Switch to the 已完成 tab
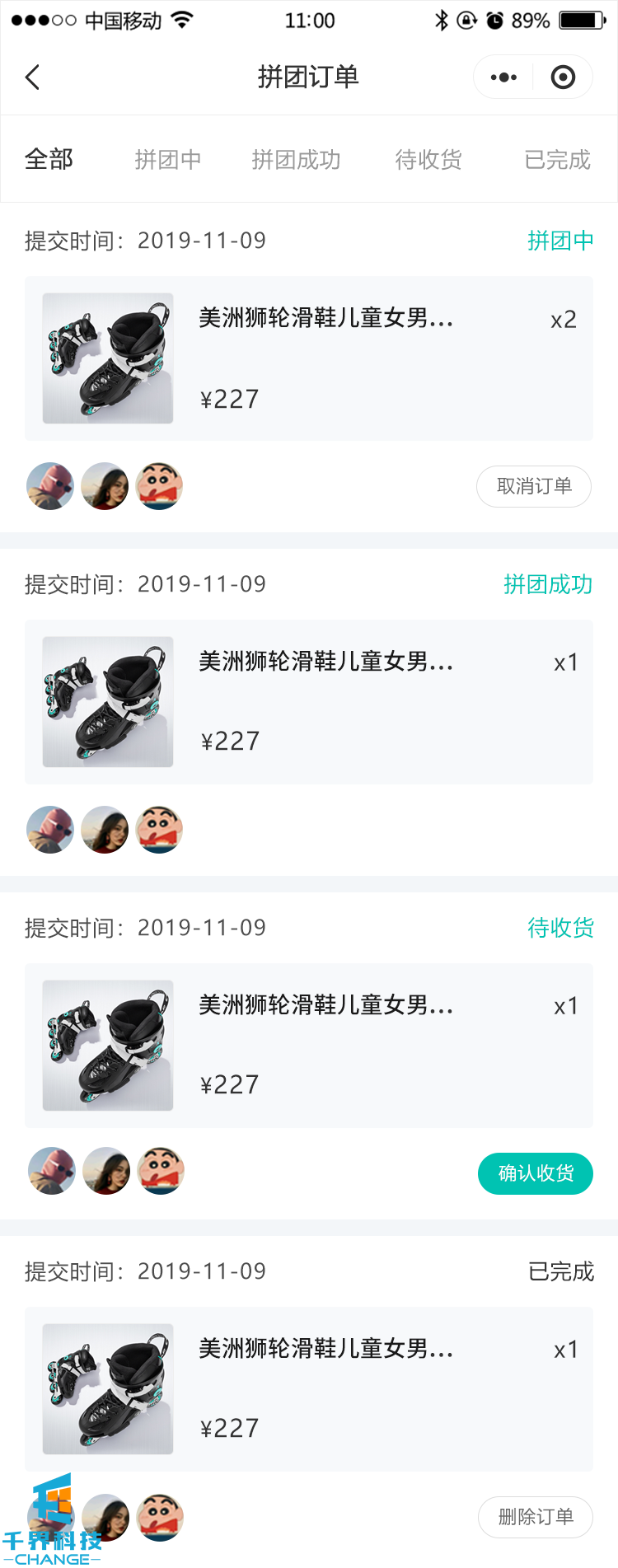 pyautogui.click(x=558, y=159)
